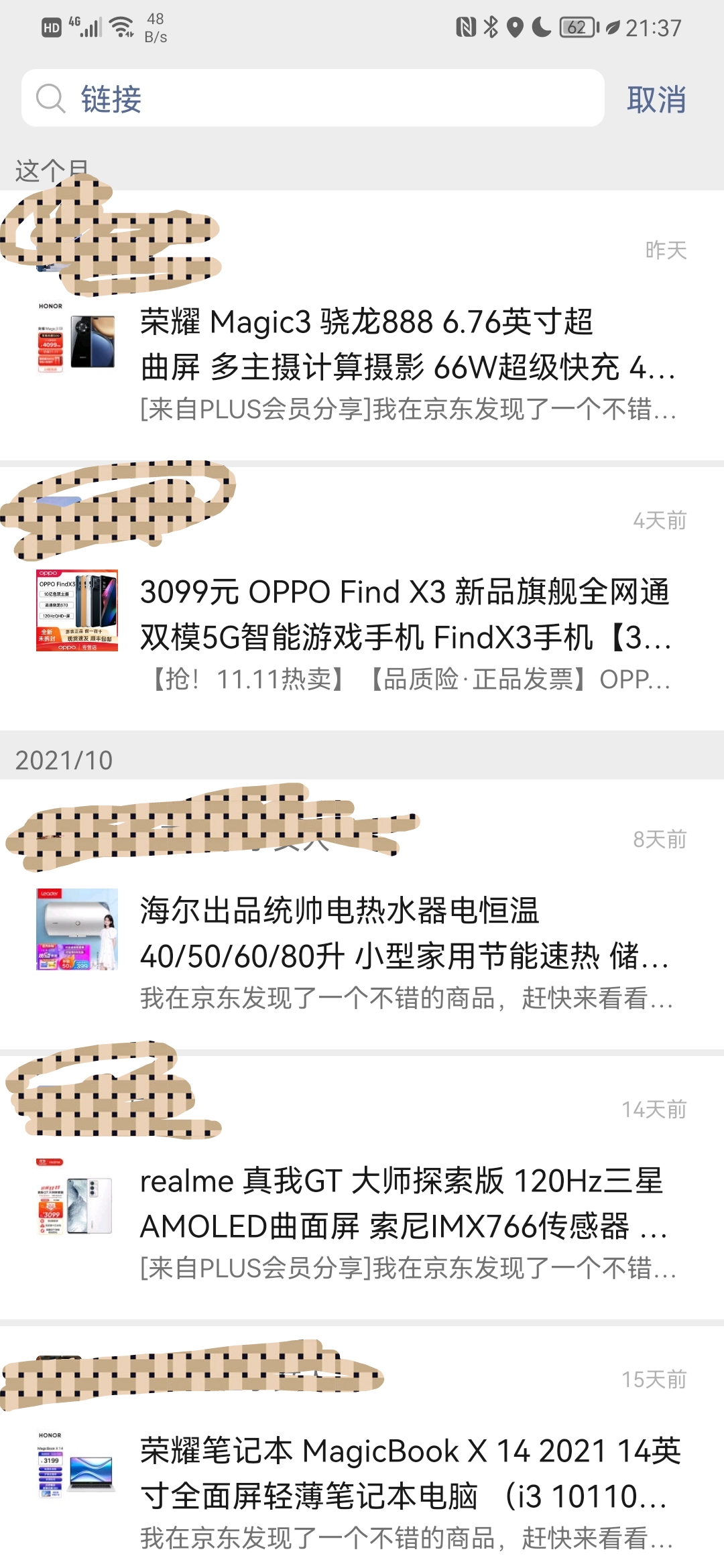The width and height of the screenshot is (724, 1568).
Task: Open the OPPO Find X3 game phone message
Action: point(402,616)
